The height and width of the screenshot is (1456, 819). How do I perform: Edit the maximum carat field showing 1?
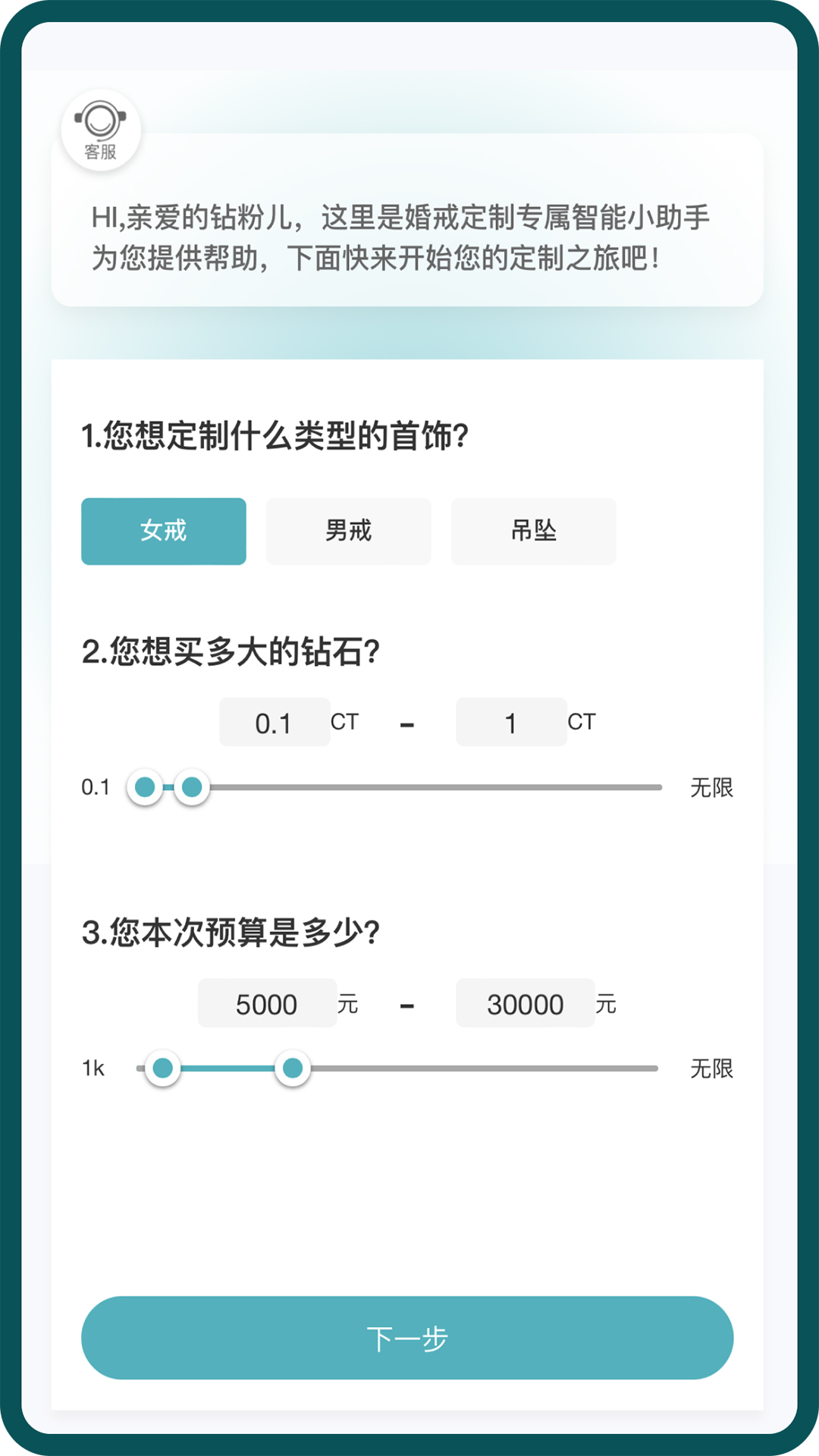pyautogui.click(x=511, y=723)
